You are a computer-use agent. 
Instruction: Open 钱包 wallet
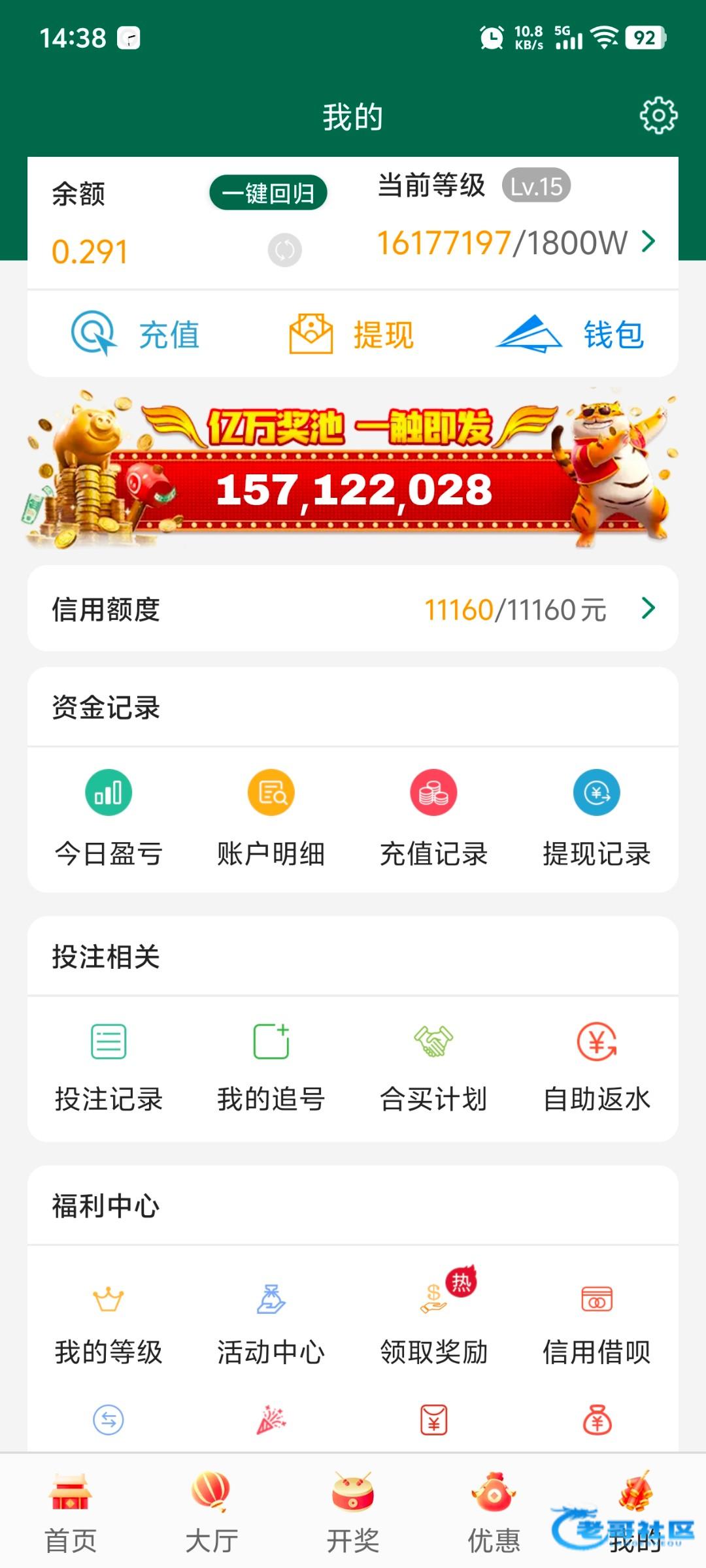tap(569, 334)
